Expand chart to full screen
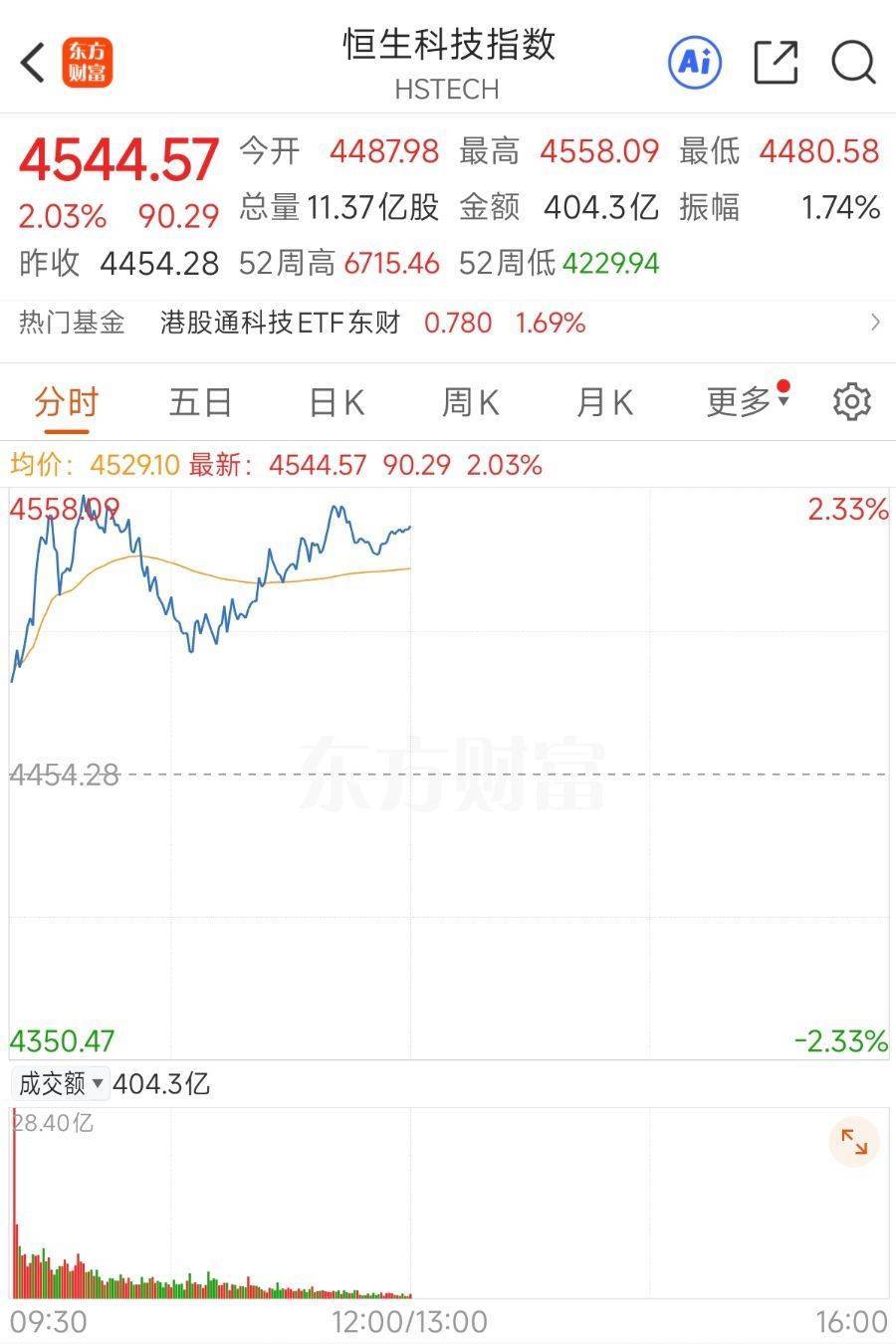 point(854,1141)
